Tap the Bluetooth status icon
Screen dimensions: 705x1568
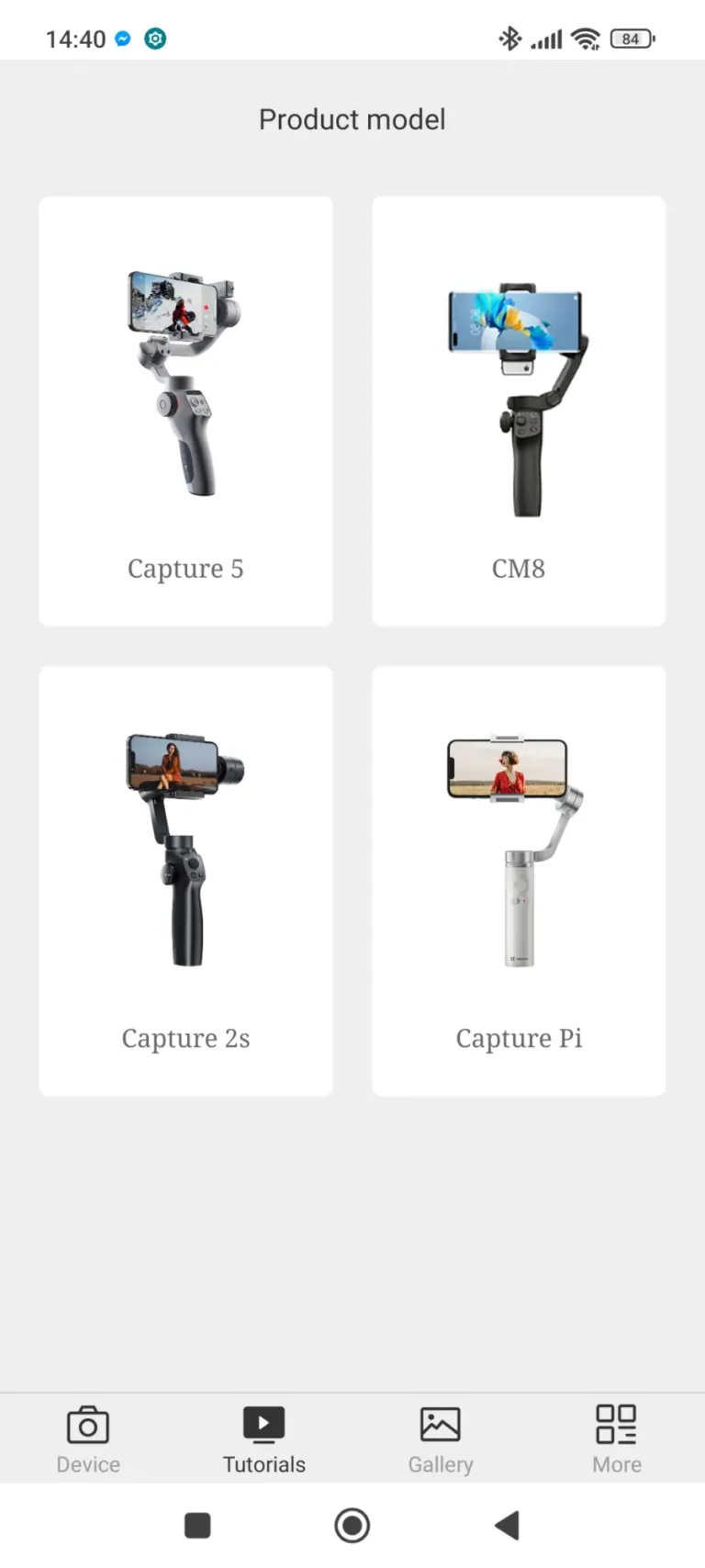pyautogui.click(x=509, y=39)
